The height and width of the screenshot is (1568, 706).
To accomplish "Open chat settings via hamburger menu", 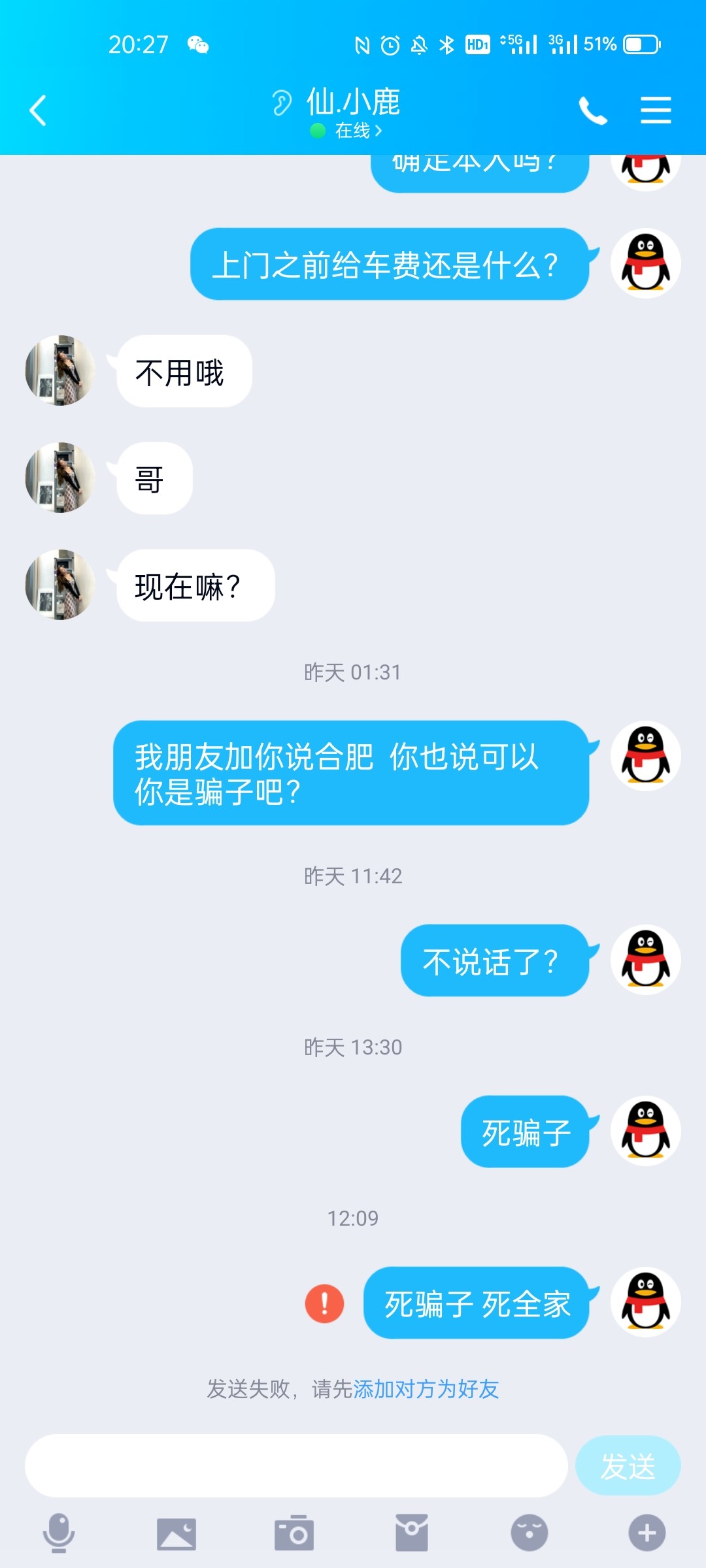I will click(656, 110).
